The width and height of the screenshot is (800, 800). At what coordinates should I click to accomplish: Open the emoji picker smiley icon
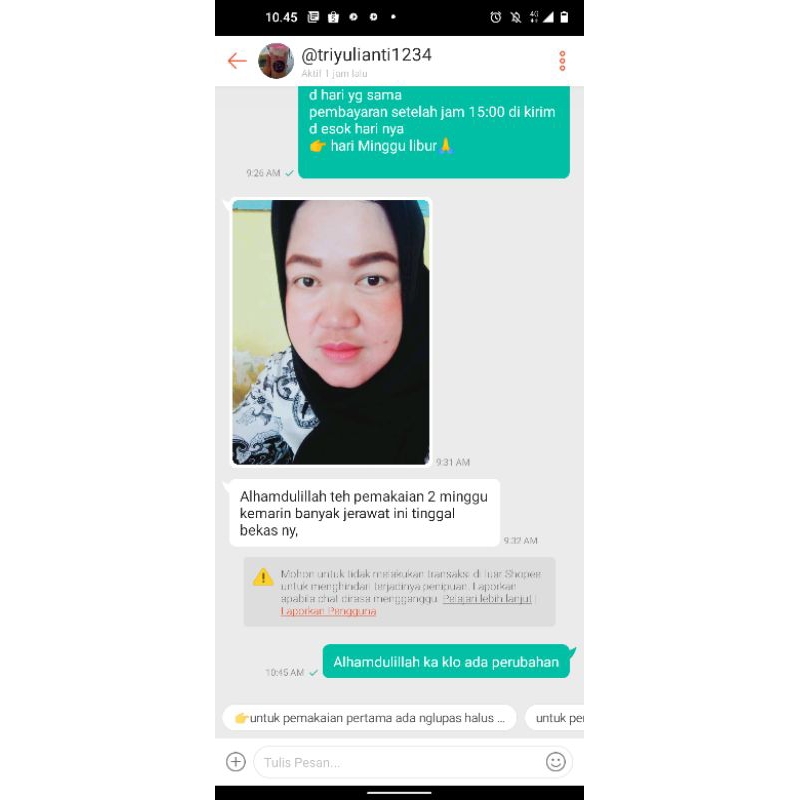tap(556, 762)
